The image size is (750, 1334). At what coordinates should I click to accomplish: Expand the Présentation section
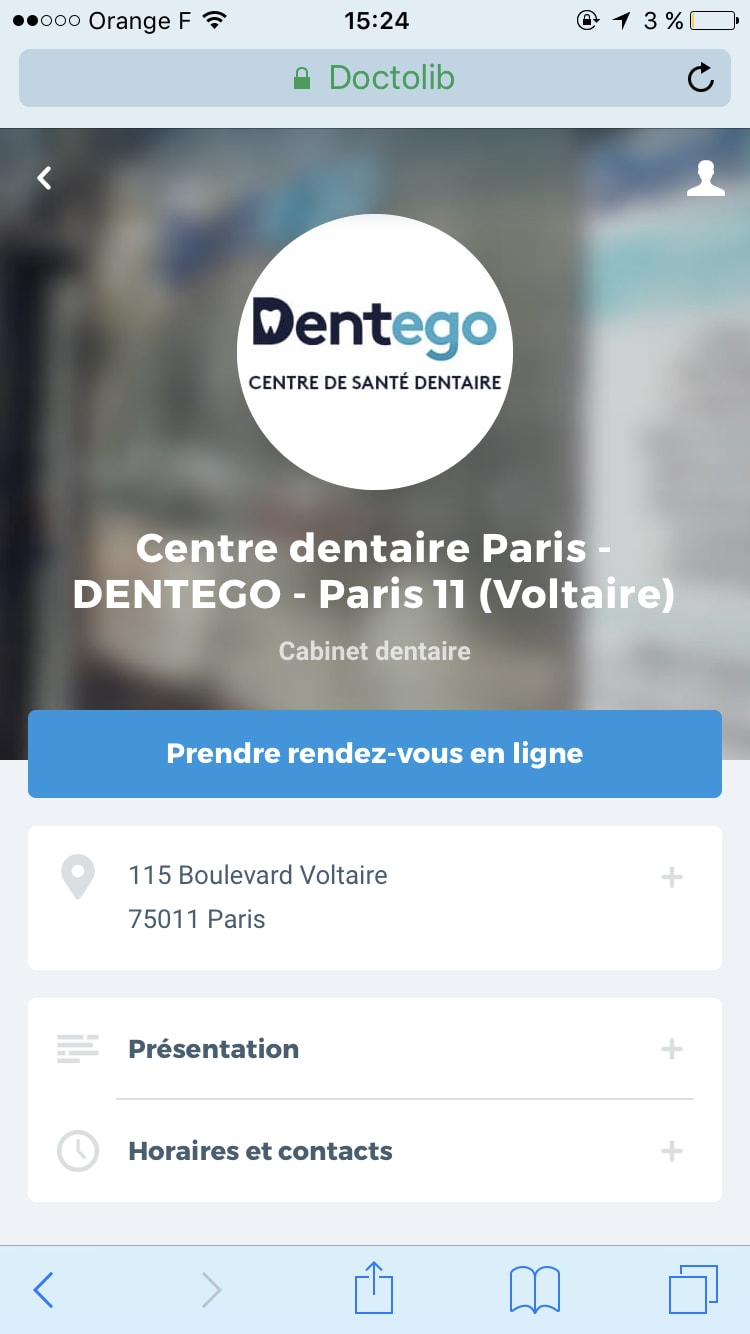pos(672,1049)
